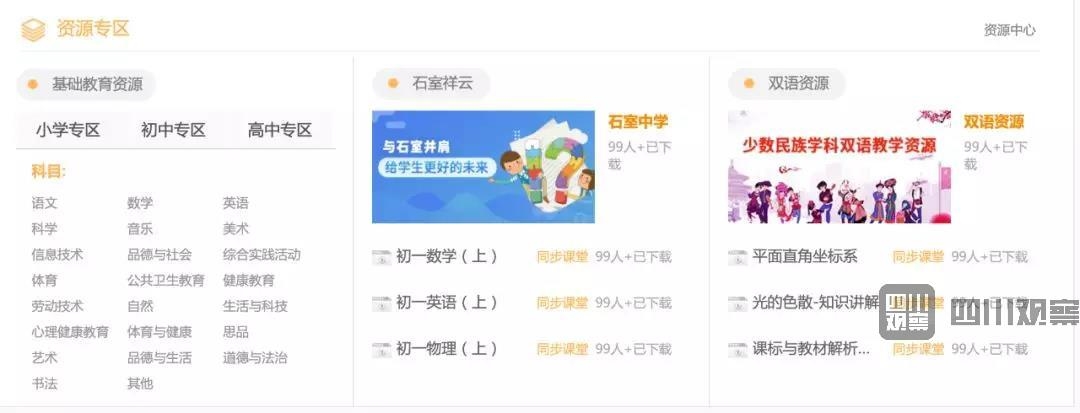The width and height of the screenshot is (1080, 413).
Task: Open the 初一物理（上）course
Action: coord(446,349)
